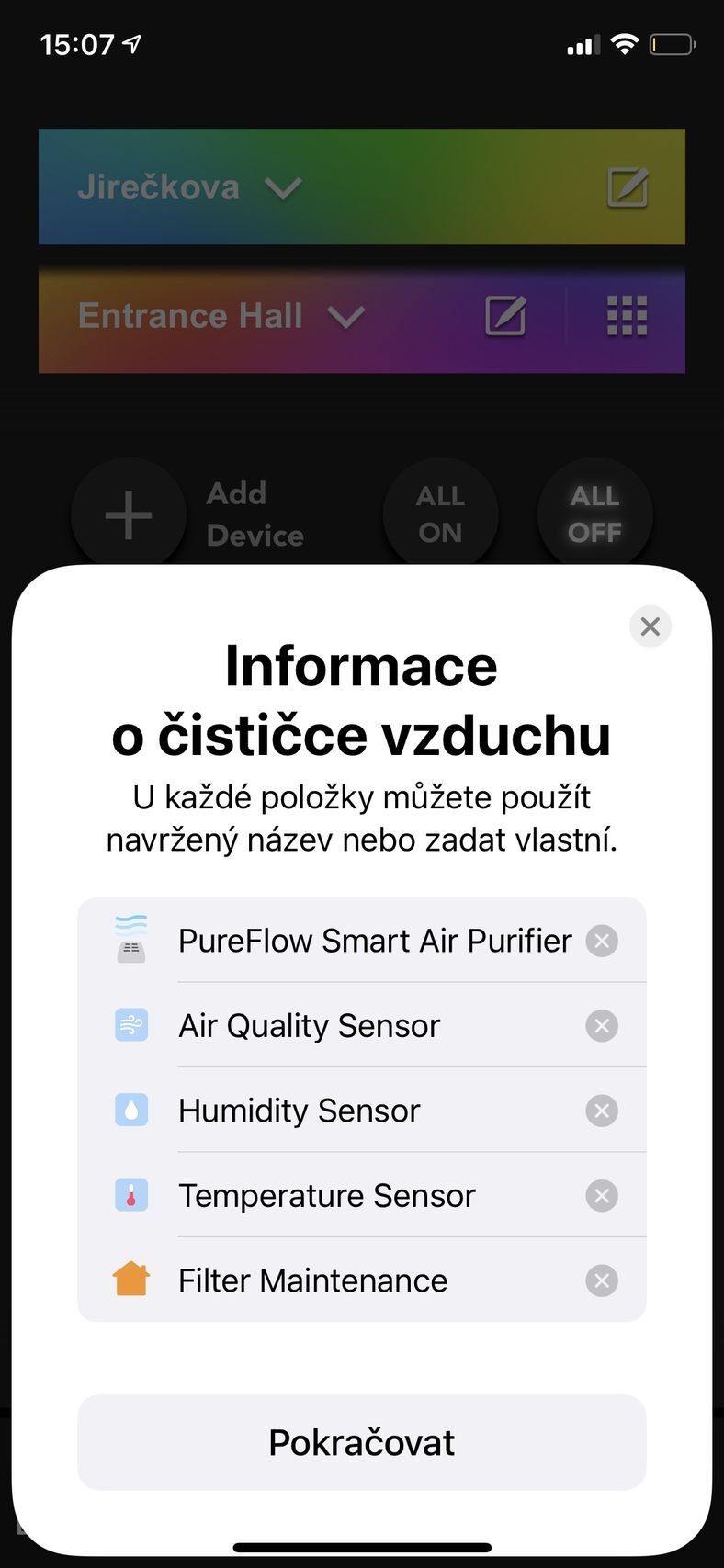
Task: Open the grid view icon beside Entrance Hall
Action: point(627,316)
